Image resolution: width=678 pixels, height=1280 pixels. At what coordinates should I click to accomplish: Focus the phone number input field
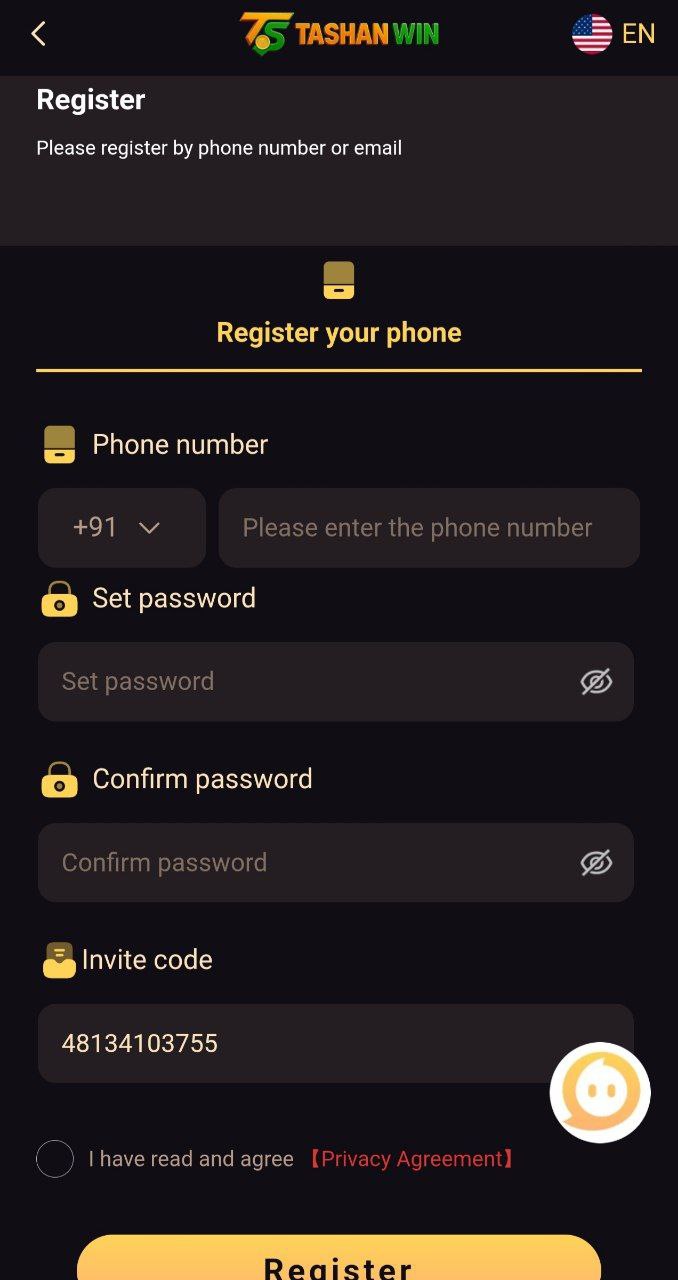click(x=428, y=528)
